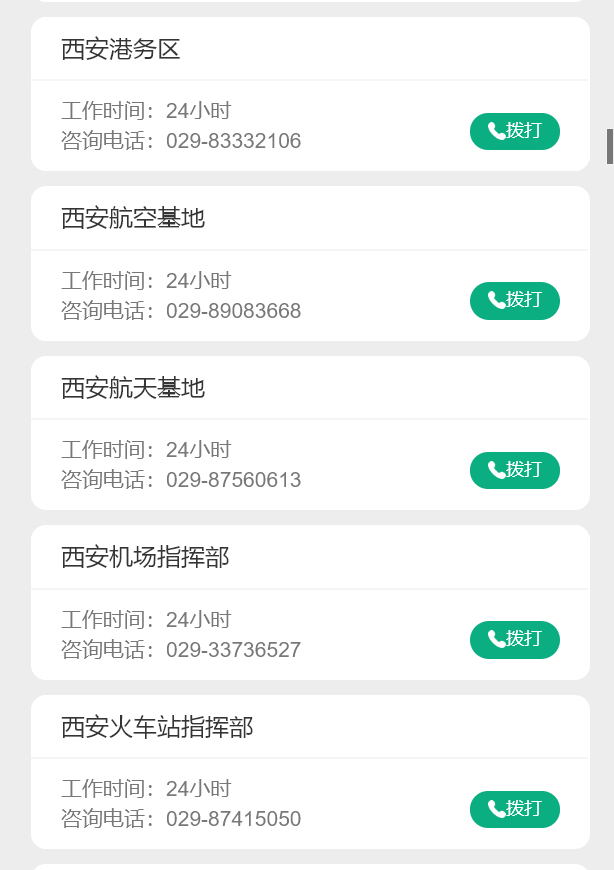Tap 拨打 for 西安航天基地
The height and width of the screenshot is (870, 614).
(514, 470)
